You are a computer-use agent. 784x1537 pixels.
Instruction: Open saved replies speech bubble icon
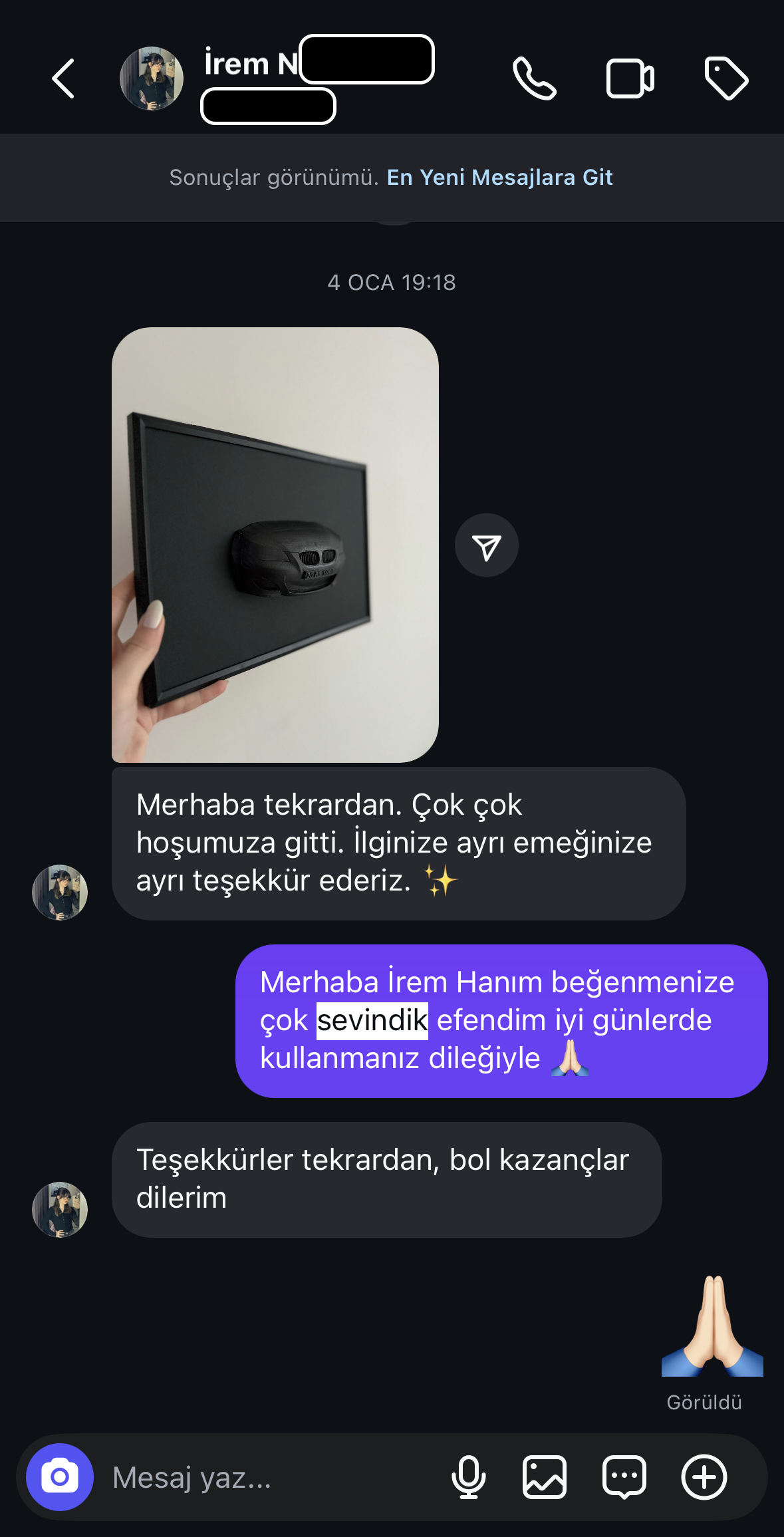pyautogui.click(x=624, y=1477)
